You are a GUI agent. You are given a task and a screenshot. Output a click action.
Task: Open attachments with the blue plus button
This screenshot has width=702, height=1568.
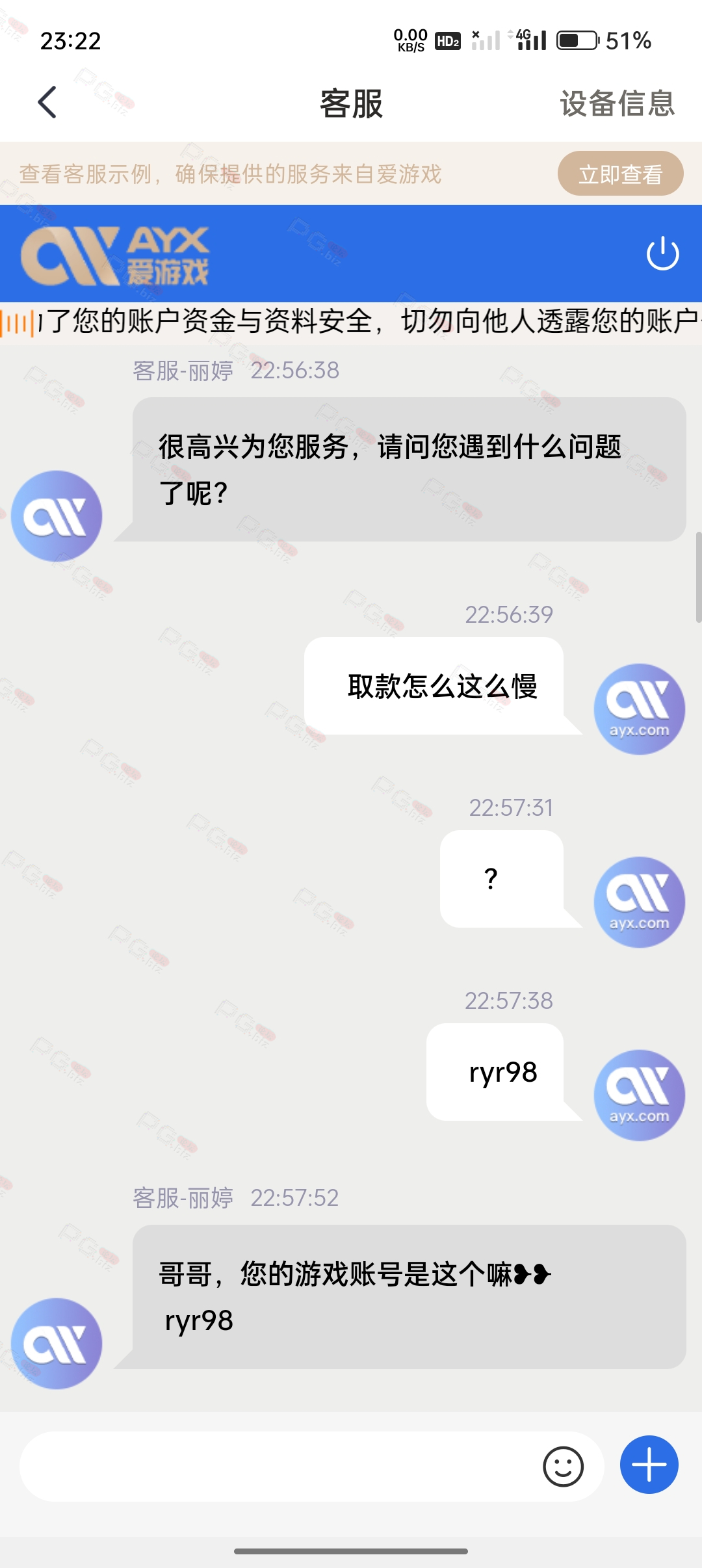(649, 1465)
